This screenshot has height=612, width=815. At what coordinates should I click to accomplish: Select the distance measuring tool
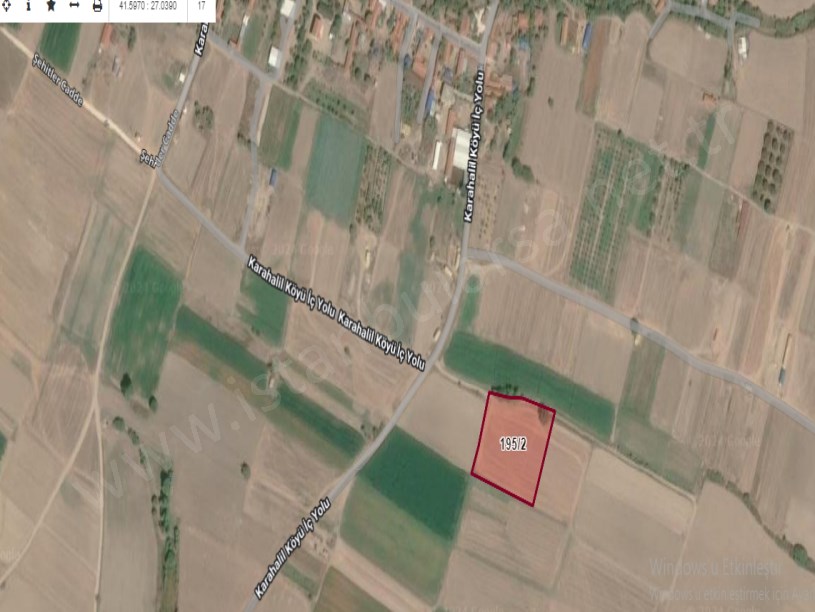74,5
